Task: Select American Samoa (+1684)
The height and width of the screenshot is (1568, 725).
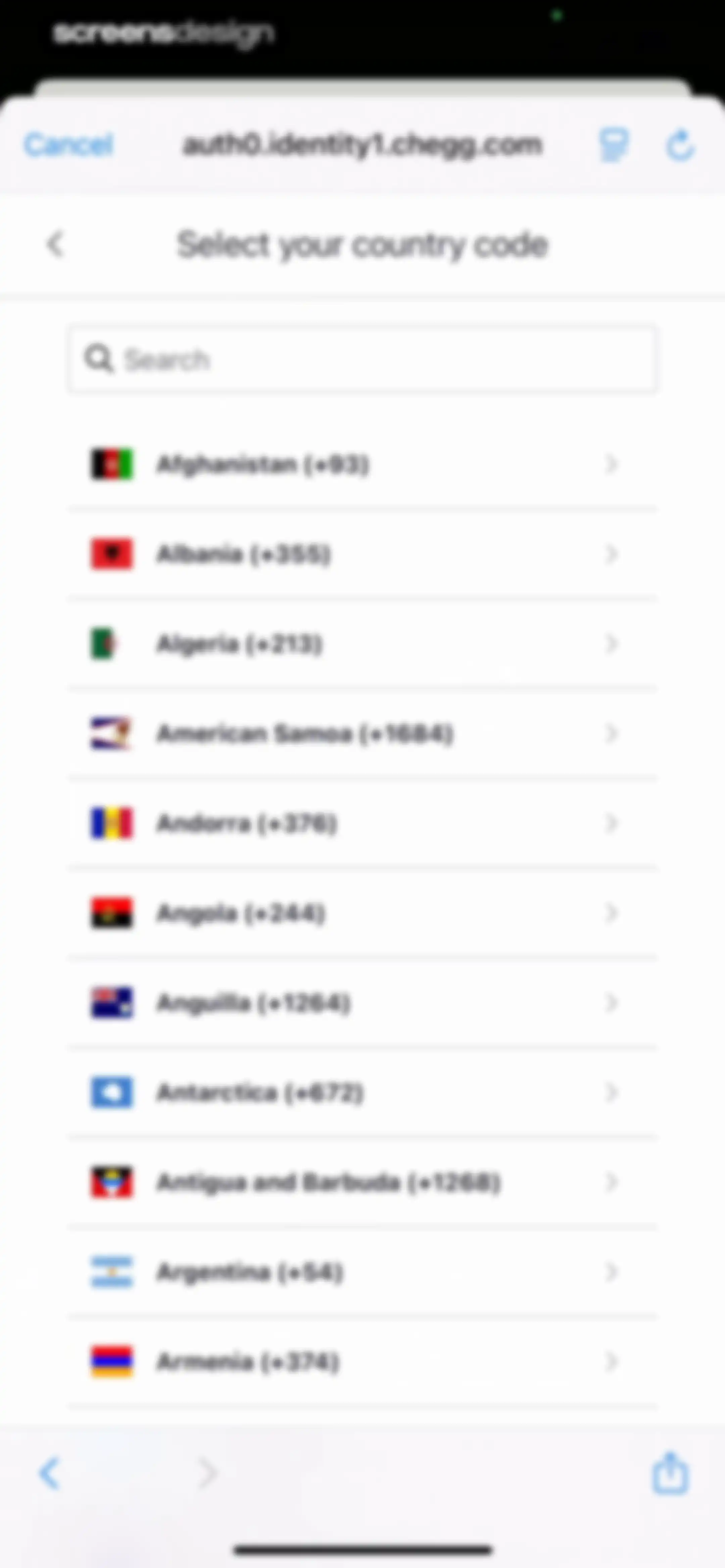Action: tap(362, 734)
